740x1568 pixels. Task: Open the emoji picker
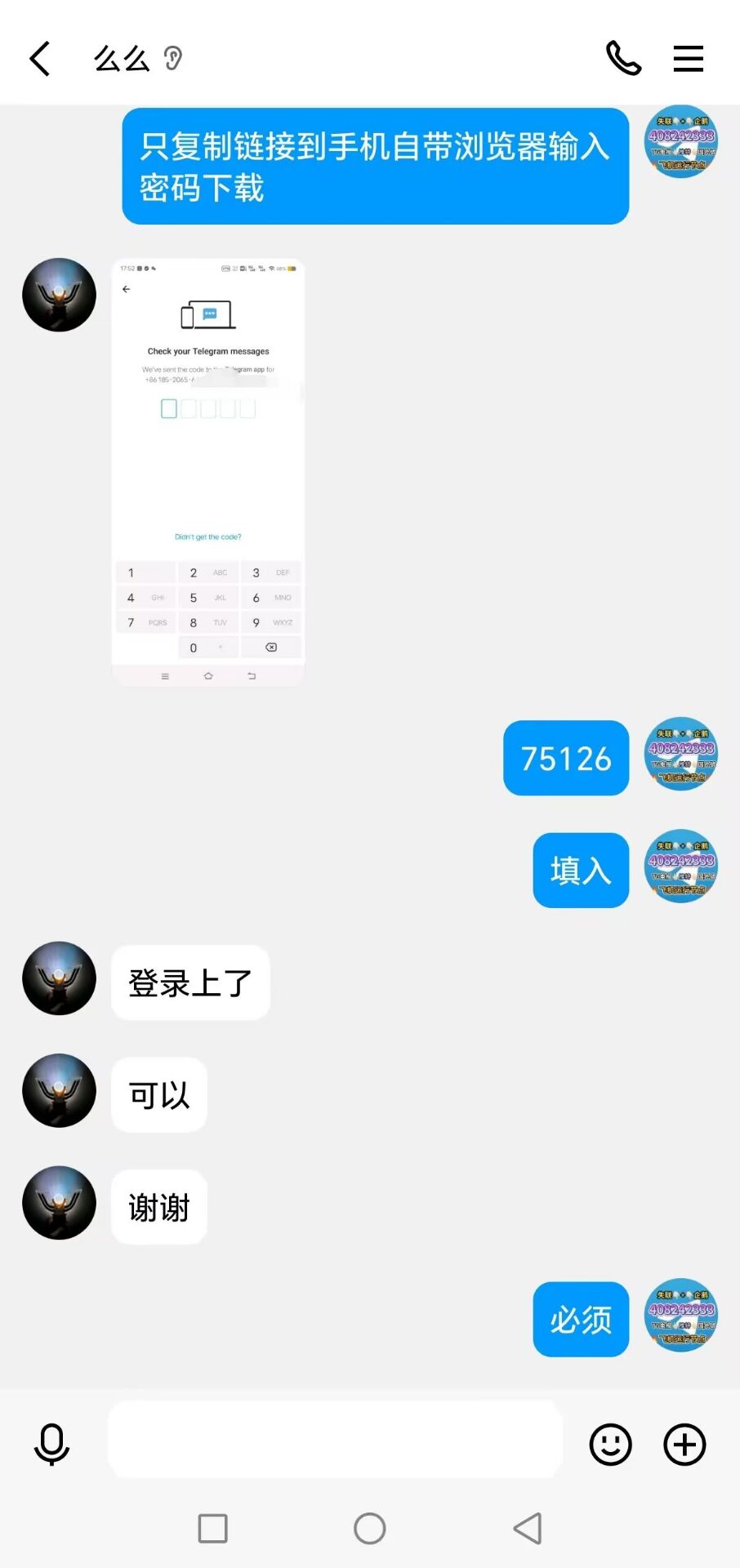click(x=610, y=1445)
